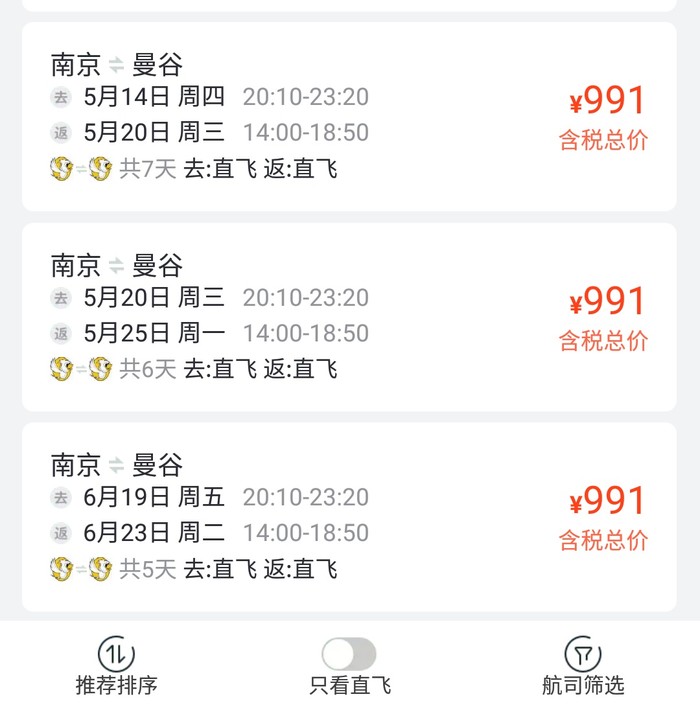Select the May 20 to May 25 round trip
The height and width of the screenshot is (714, 700).
point(349,317)
